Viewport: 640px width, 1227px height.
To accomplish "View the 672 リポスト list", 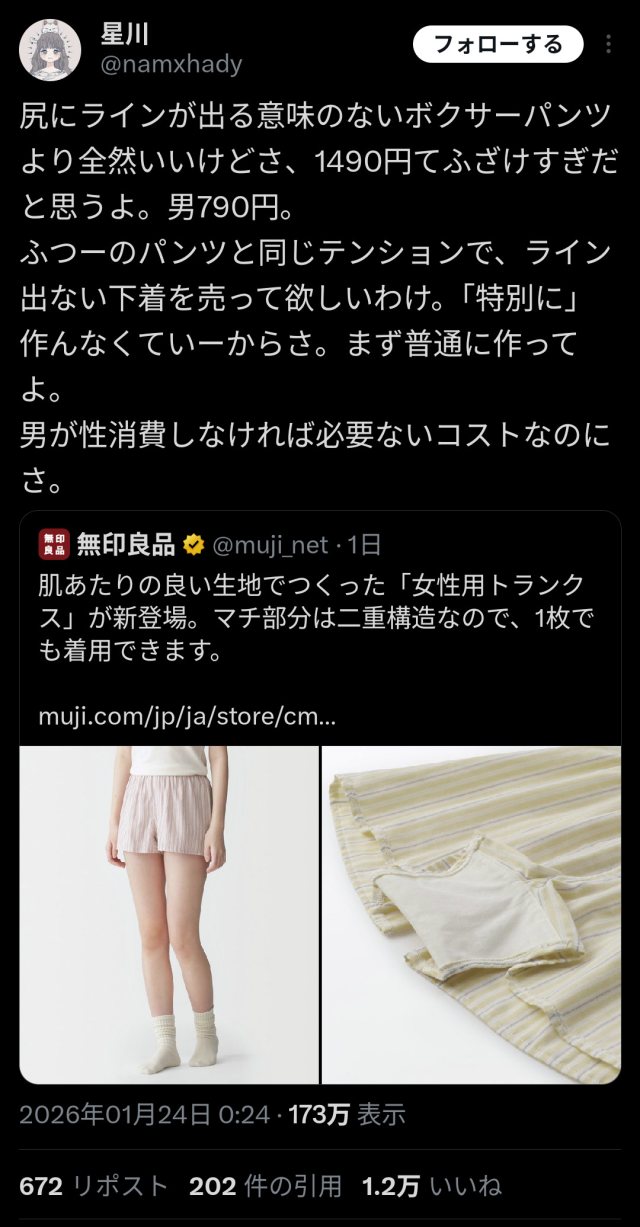I will click(94, 1186).
